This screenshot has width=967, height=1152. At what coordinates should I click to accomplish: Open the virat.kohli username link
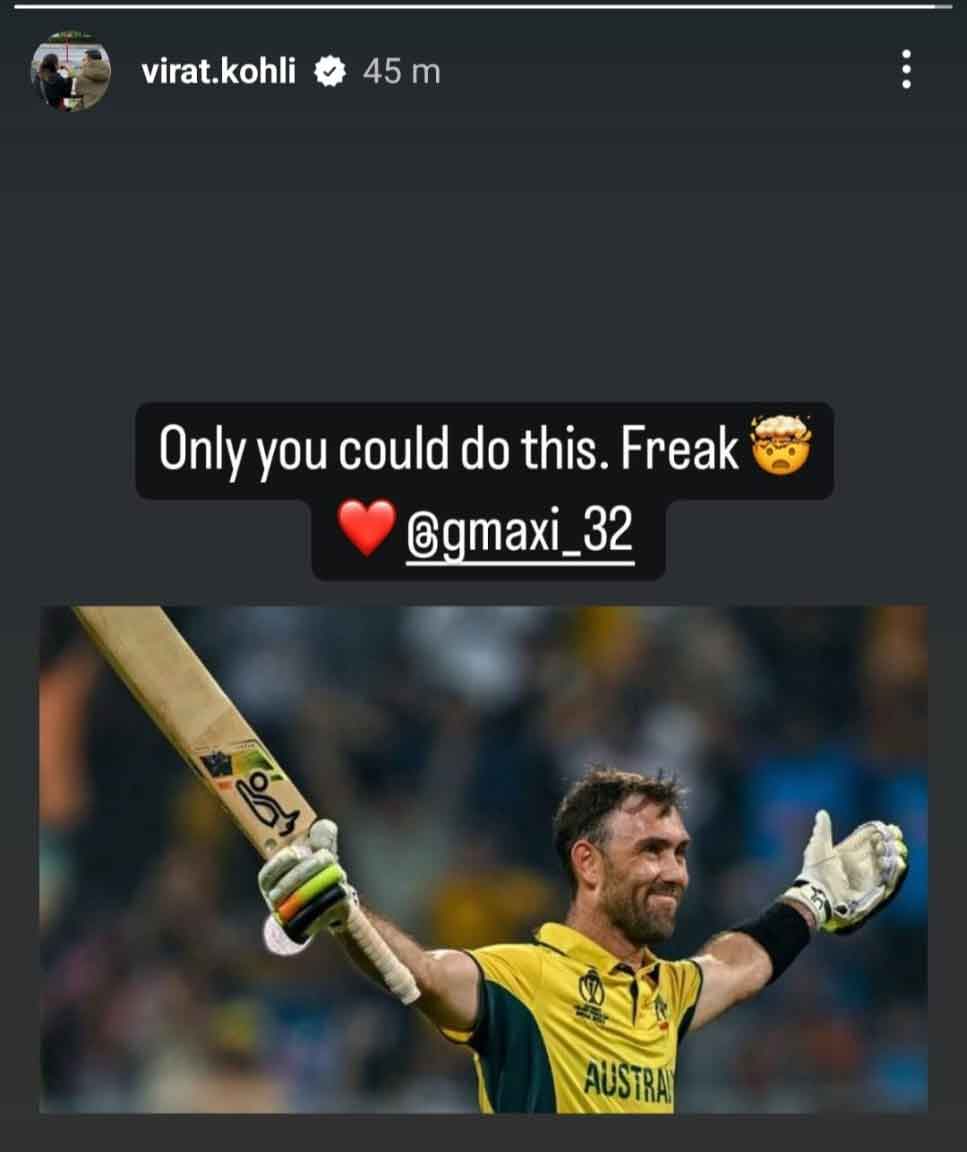tap(218, 72)
